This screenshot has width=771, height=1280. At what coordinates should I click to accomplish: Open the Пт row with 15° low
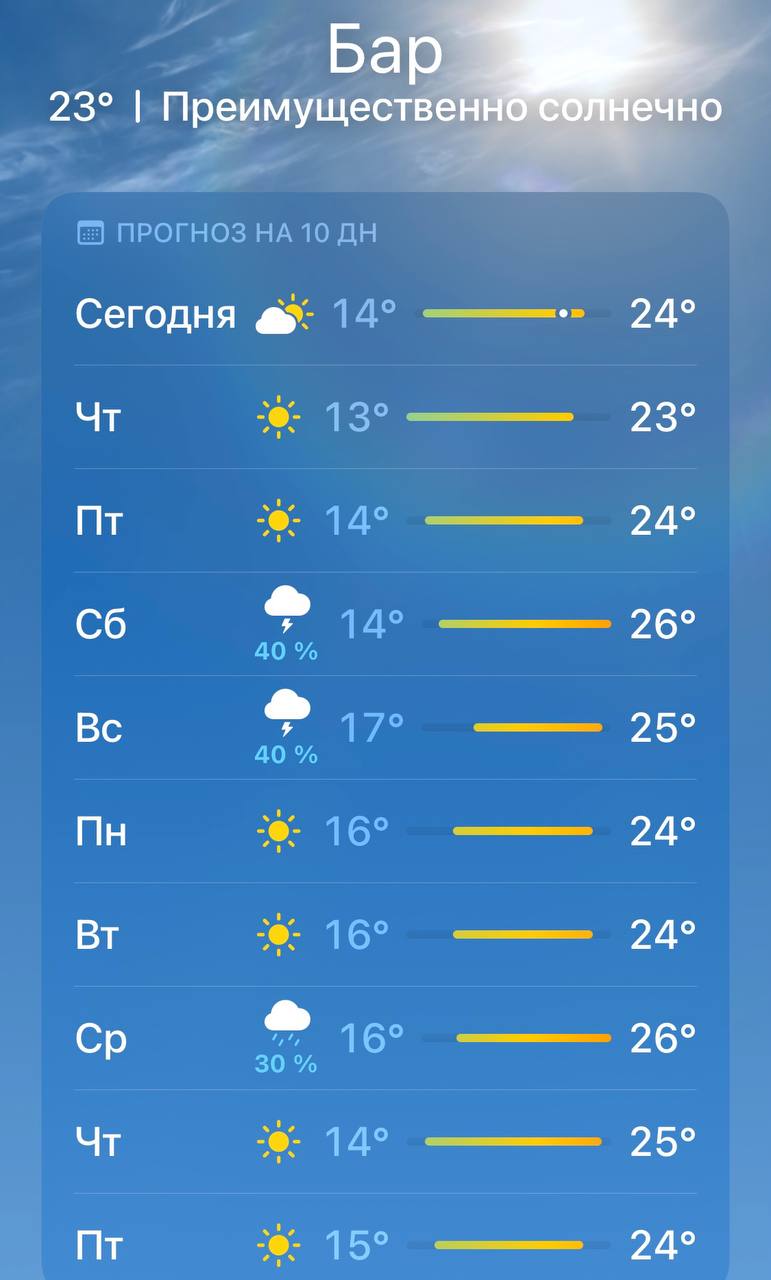pos(385,1245)
